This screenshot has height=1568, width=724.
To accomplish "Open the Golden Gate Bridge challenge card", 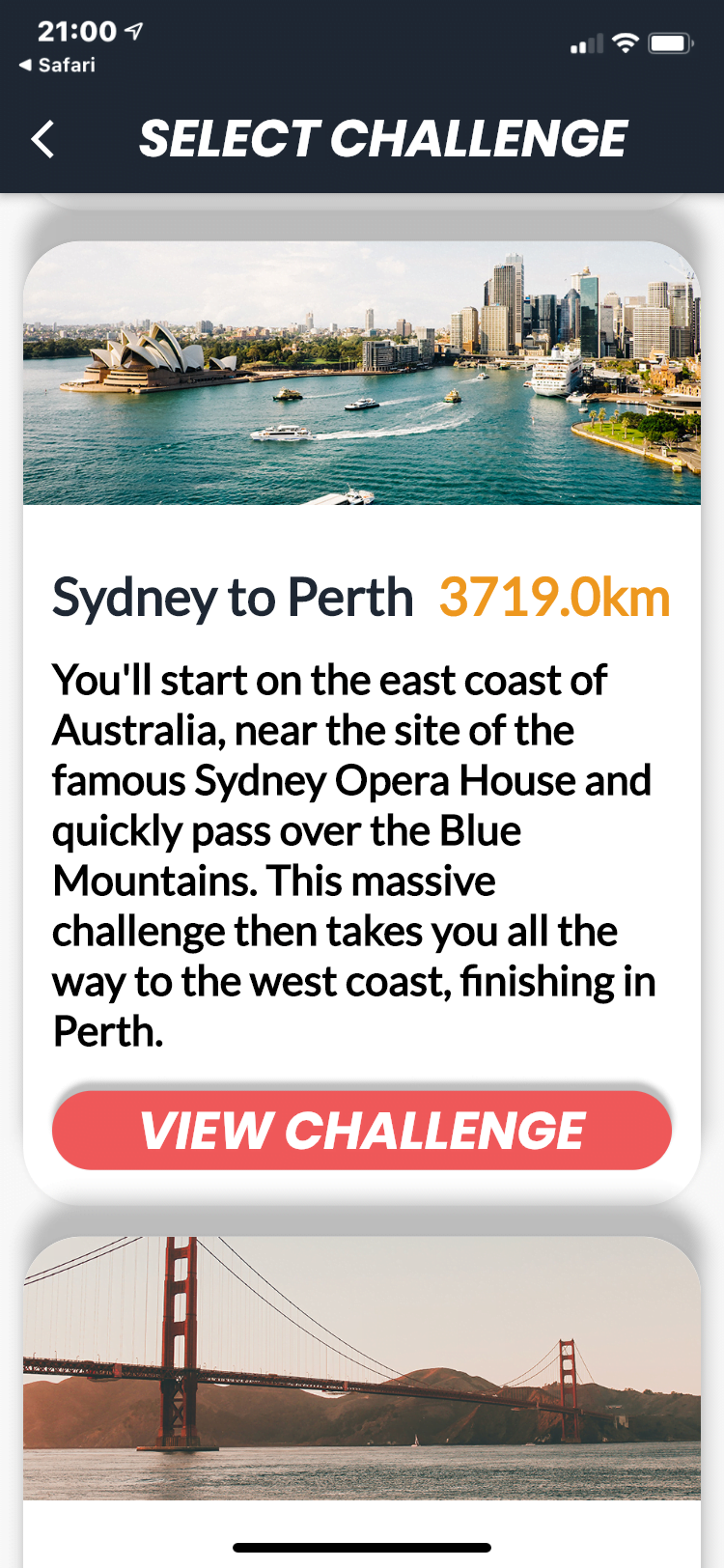I will pyautogui.click(x=362, y=1367).
